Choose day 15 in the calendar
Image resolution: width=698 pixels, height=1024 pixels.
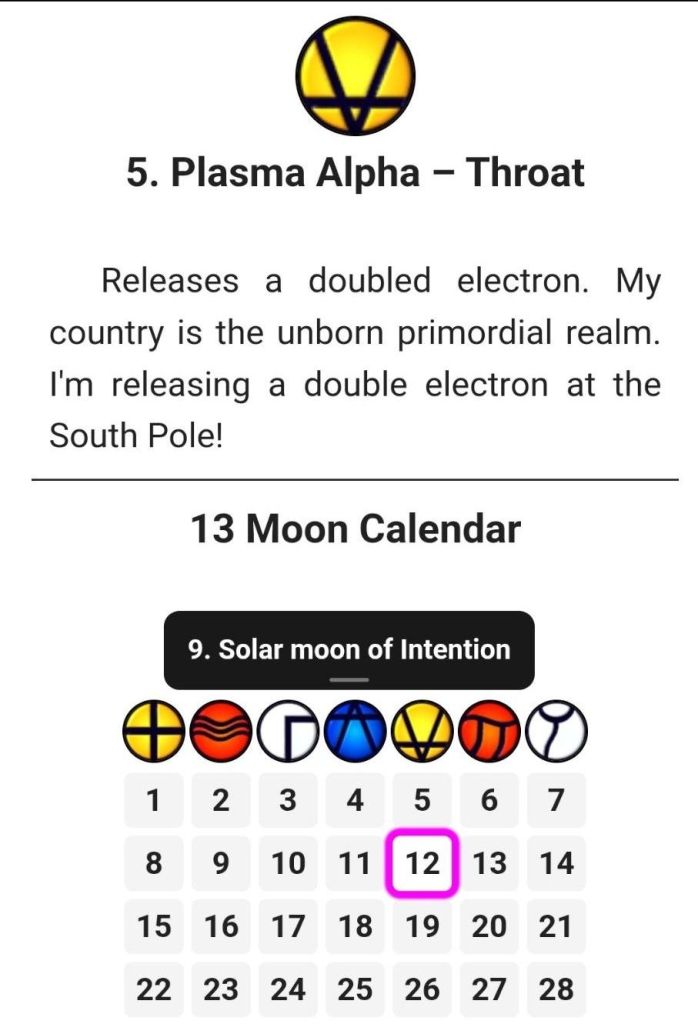(154, 926)
